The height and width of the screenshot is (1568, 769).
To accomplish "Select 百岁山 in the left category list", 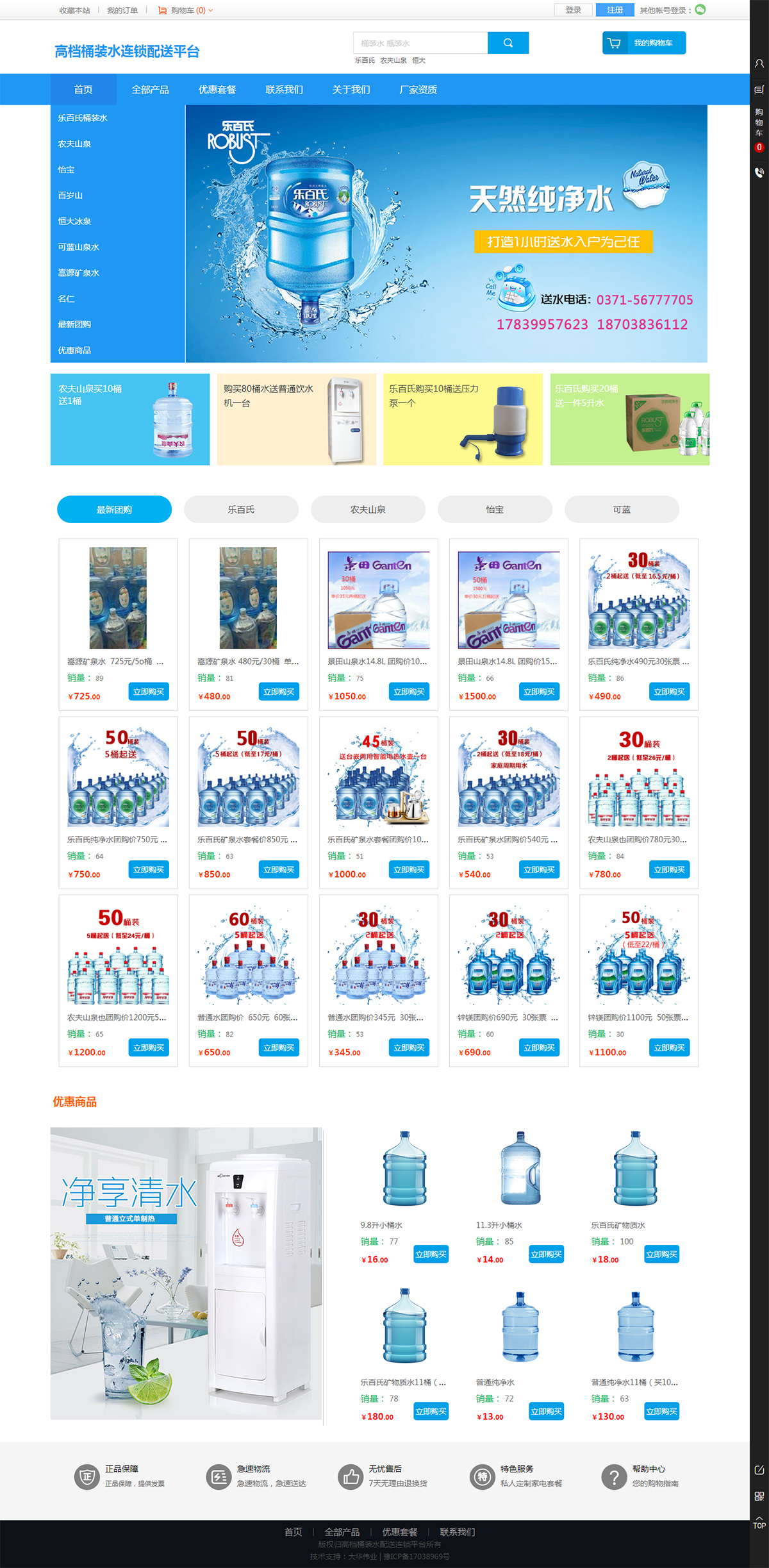I will click(70, 196).
